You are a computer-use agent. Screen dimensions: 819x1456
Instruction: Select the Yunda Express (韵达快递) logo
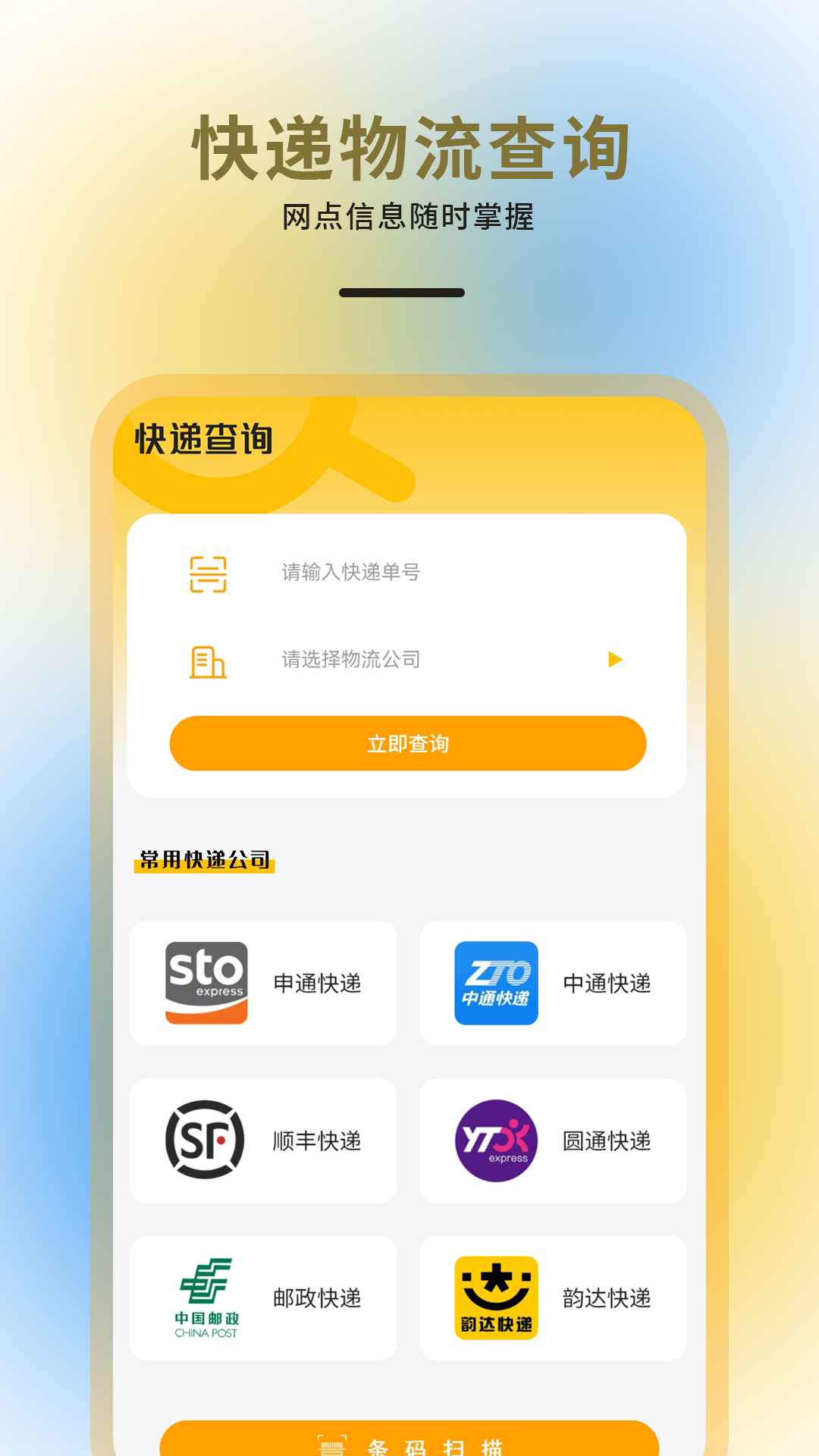[x=497, y=1298]
